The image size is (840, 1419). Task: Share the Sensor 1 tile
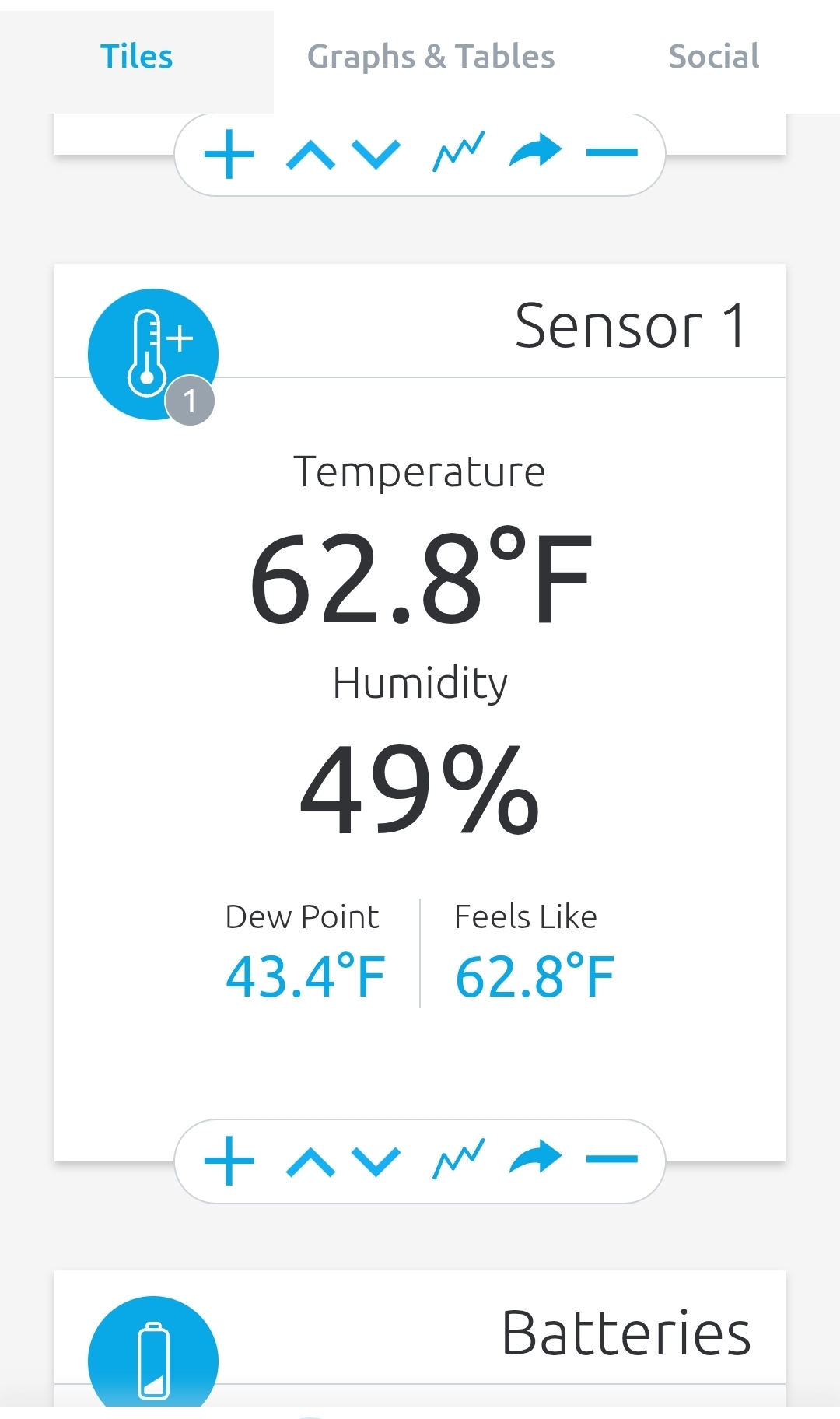pos(535,1158)
